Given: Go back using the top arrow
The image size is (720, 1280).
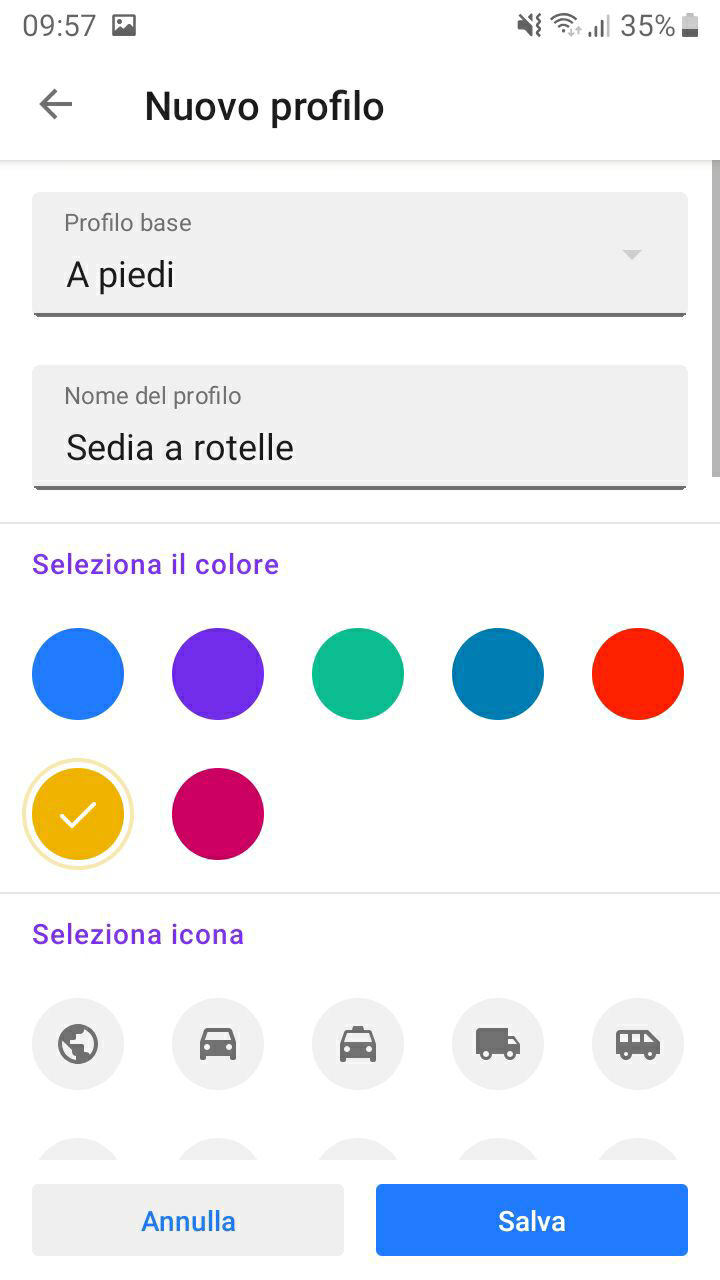Looking at the screenshot, I should pos(56,105).
